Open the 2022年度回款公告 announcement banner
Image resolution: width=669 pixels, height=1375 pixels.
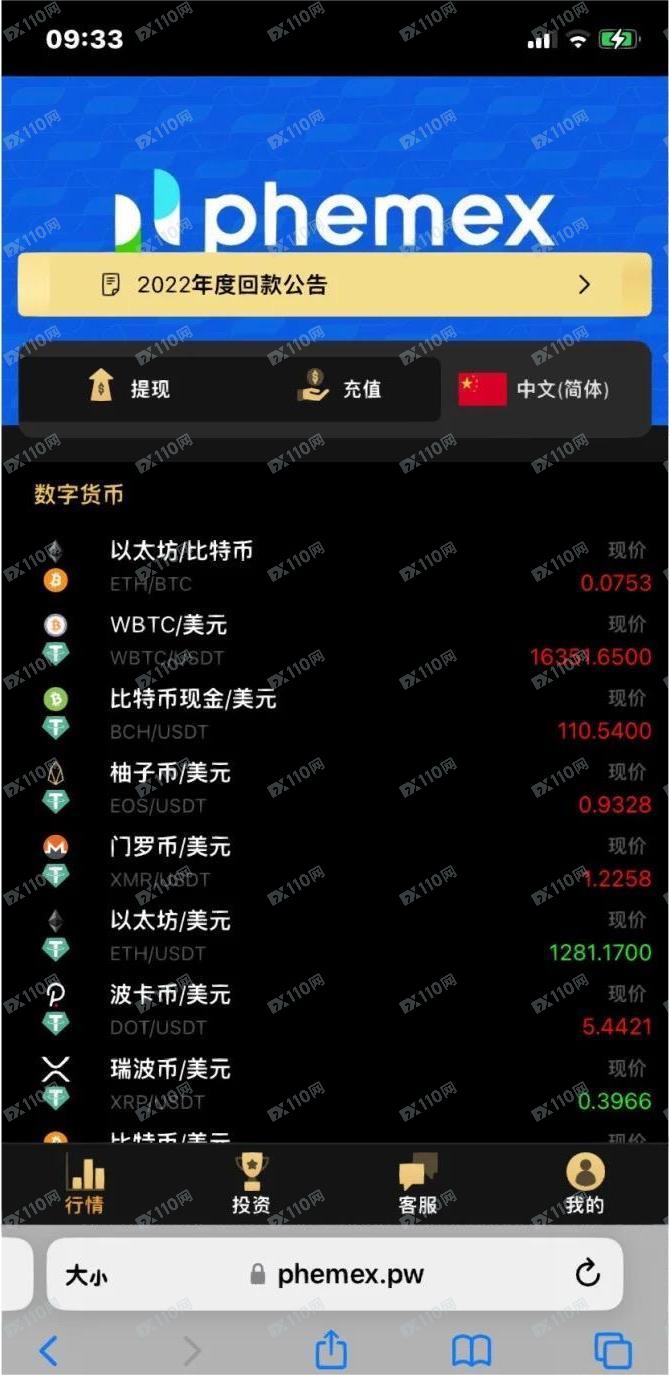click(x=334, y=285)
